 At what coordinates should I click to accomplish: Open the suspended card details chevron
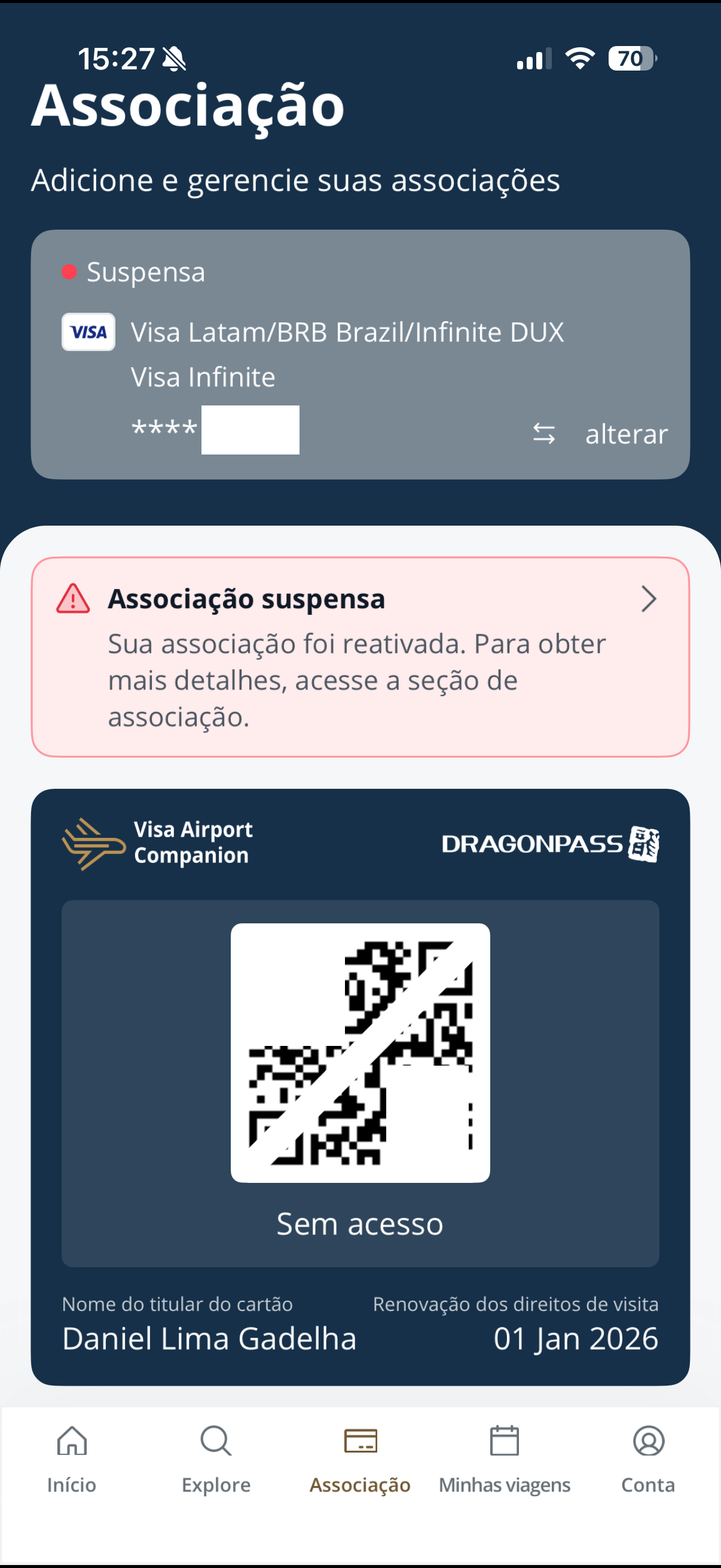pyautogui.click(x=648, y=599)
